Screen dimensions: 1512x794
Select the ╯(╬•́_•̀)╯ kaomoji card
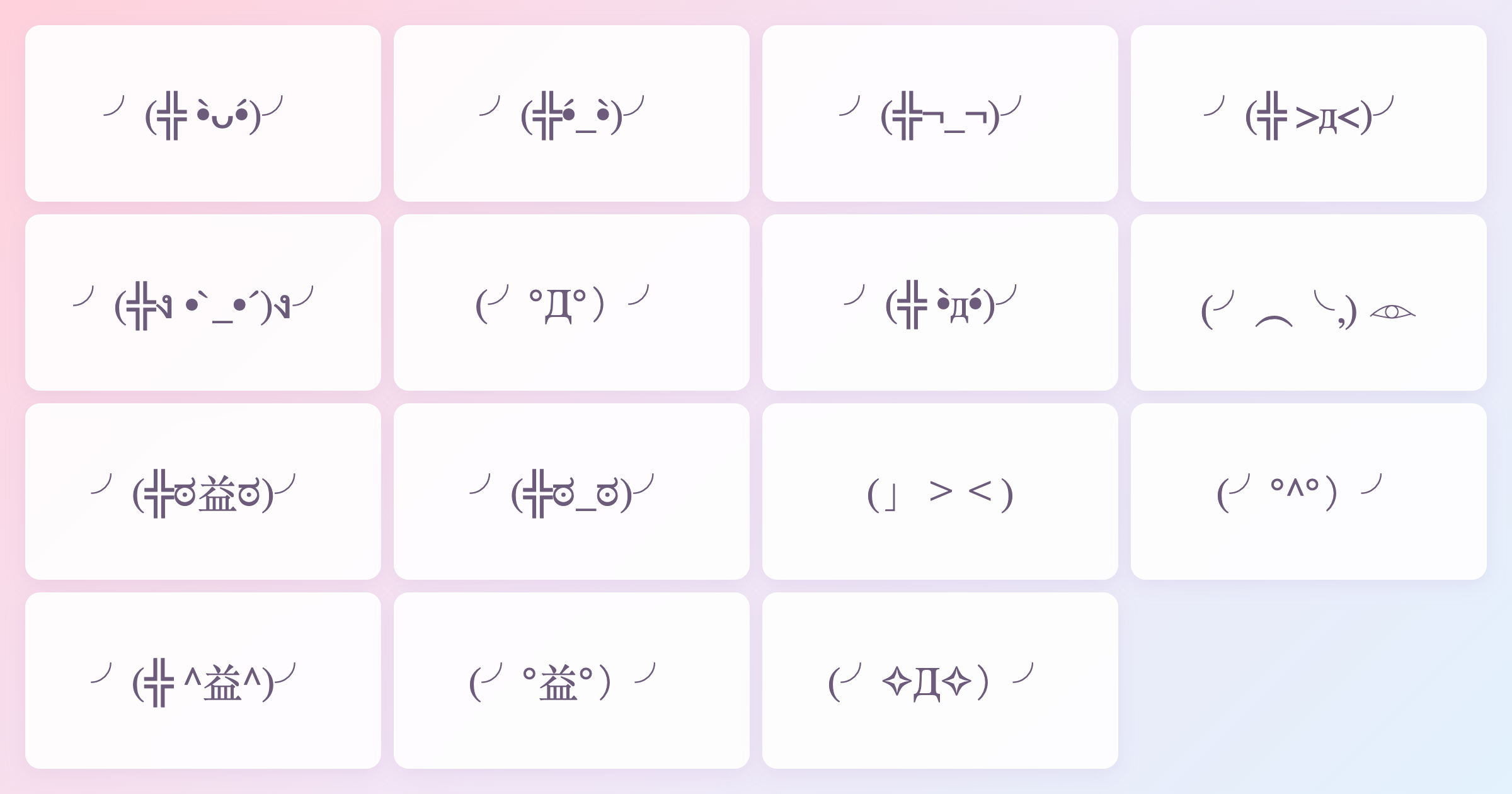click(x=571, y=113)
